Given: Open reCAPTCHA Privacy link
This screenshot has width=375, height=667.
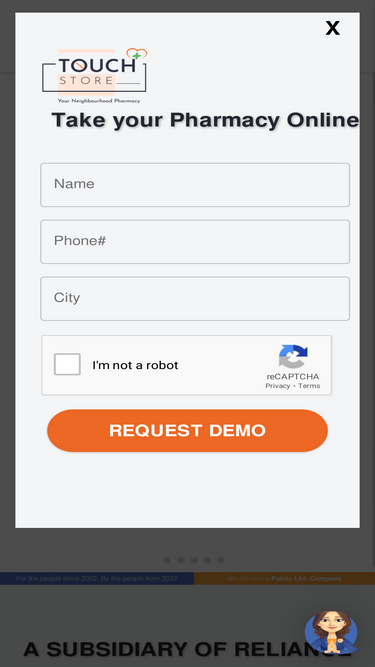Looking at the screenshot, I should [278, 386].
